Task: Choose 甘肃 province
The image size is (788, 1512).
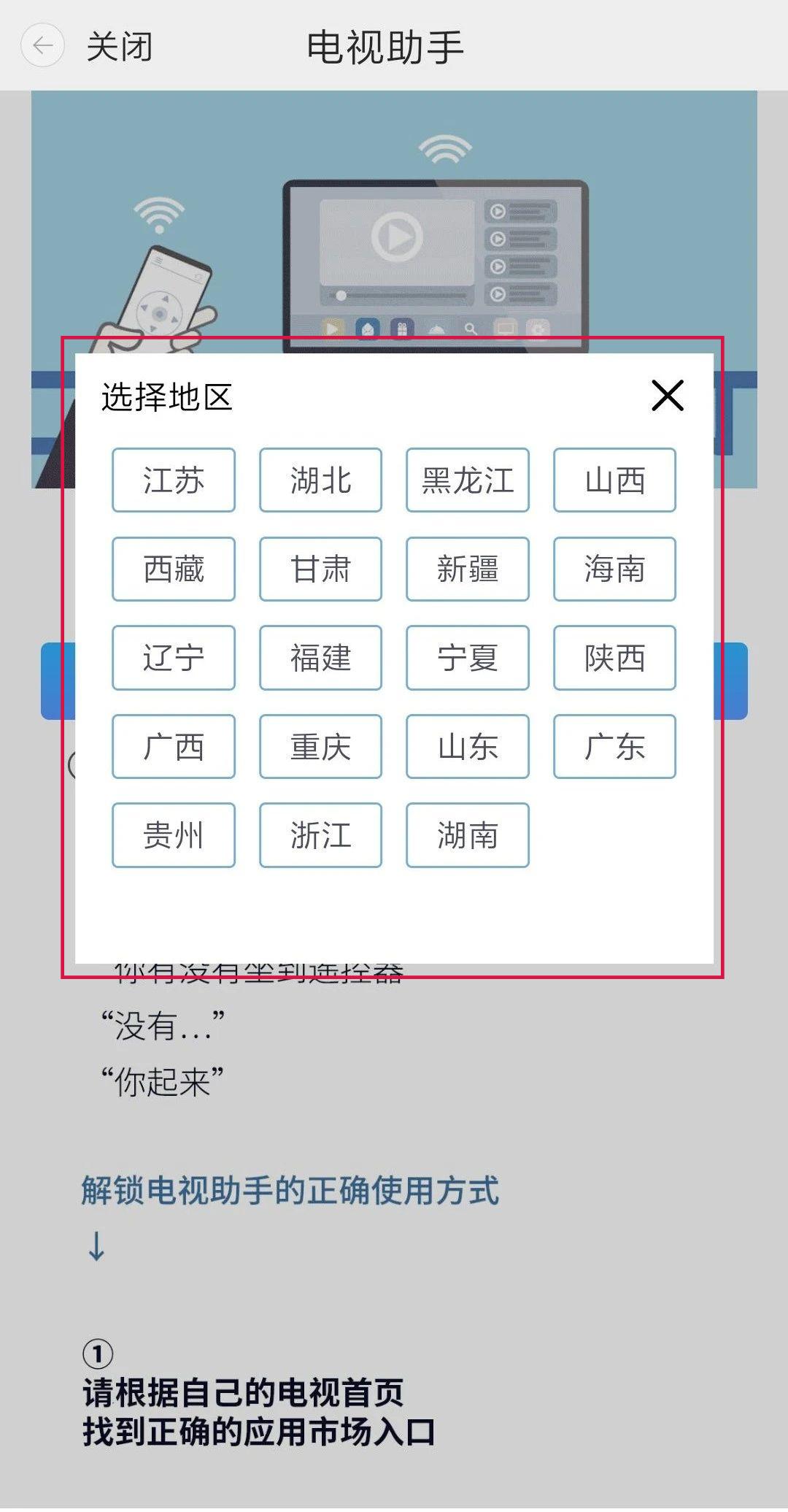Action: click(x=320, y=569)
